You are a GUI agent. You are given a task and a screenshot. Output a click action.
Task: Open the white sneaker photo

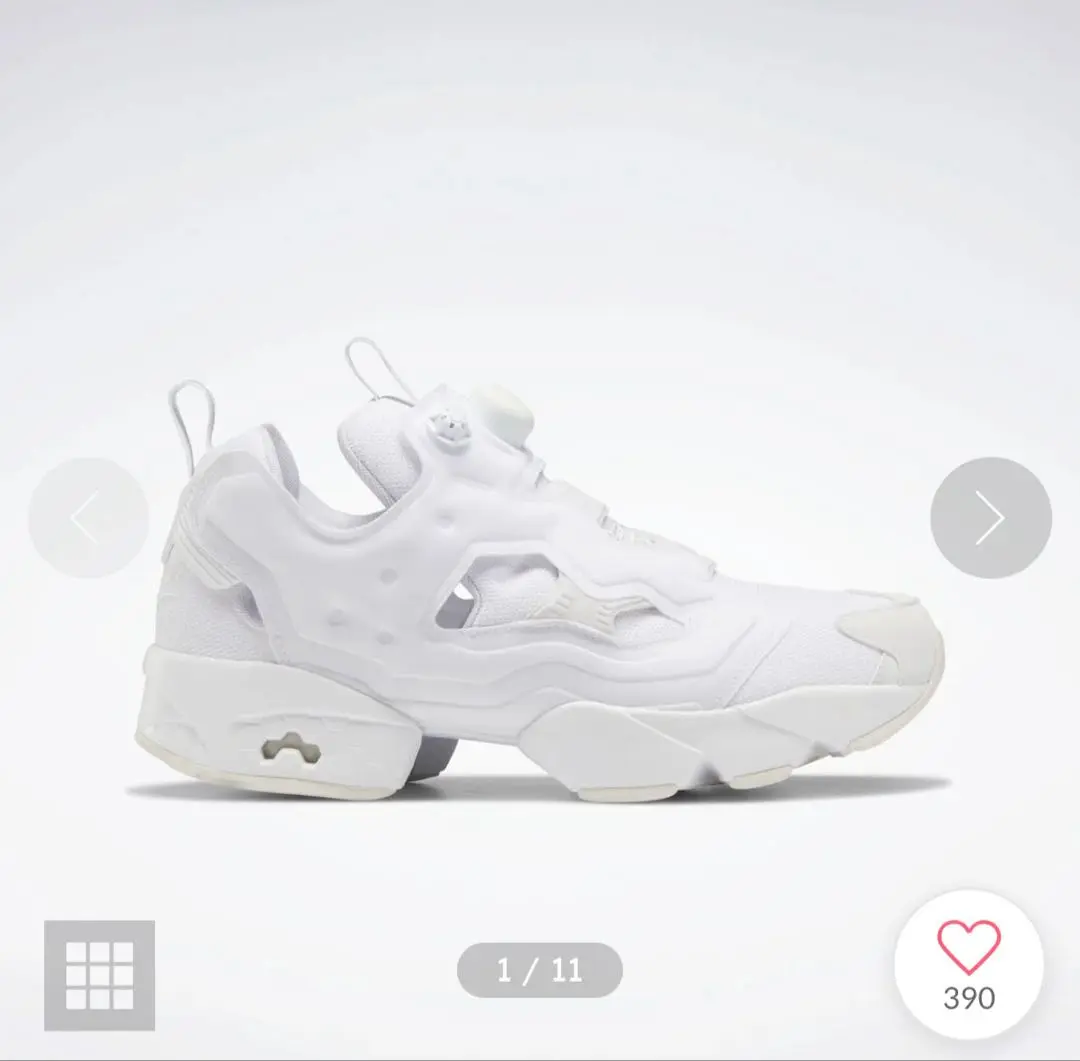(540, 590)
